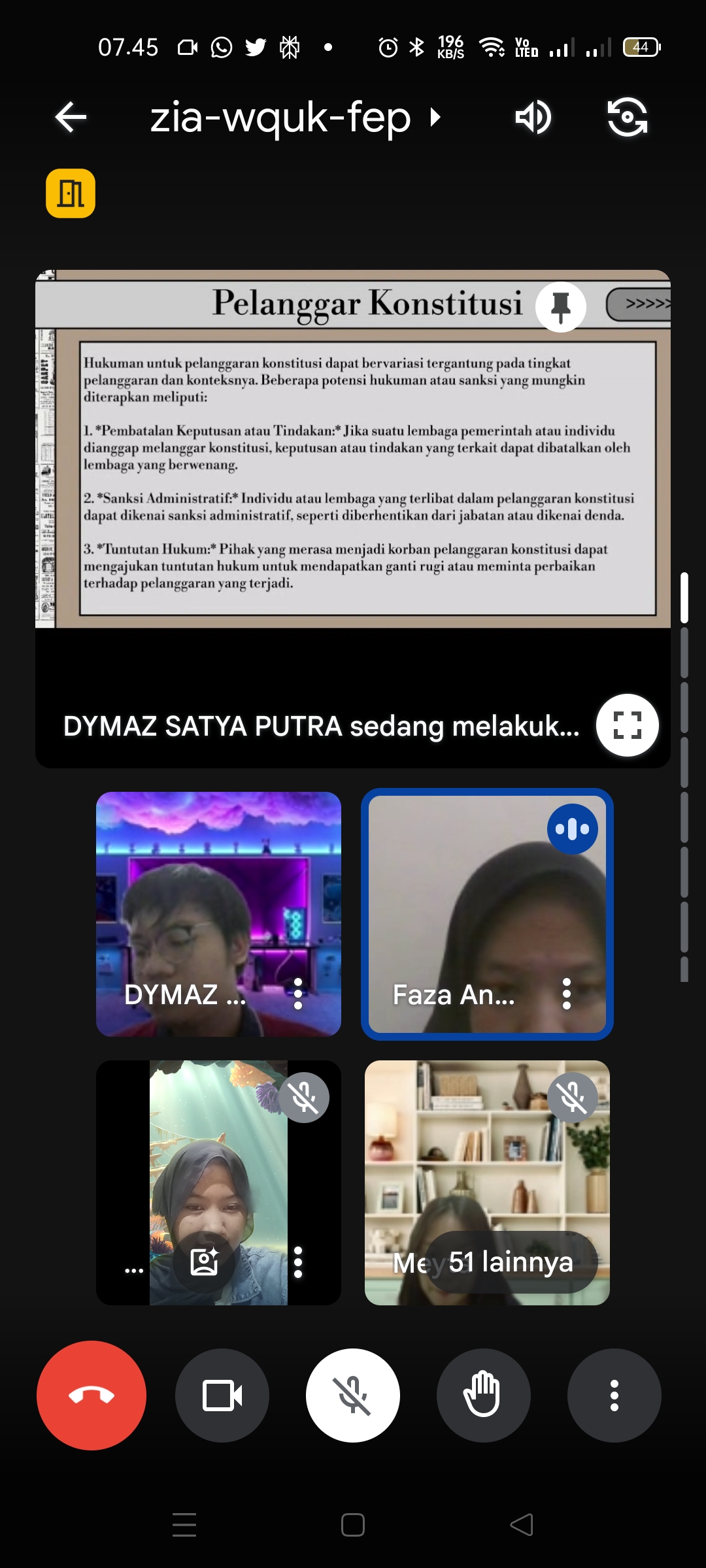The image size is (706, 1568).
Task: Open the yellow breakout room icon
Action: 71,193
